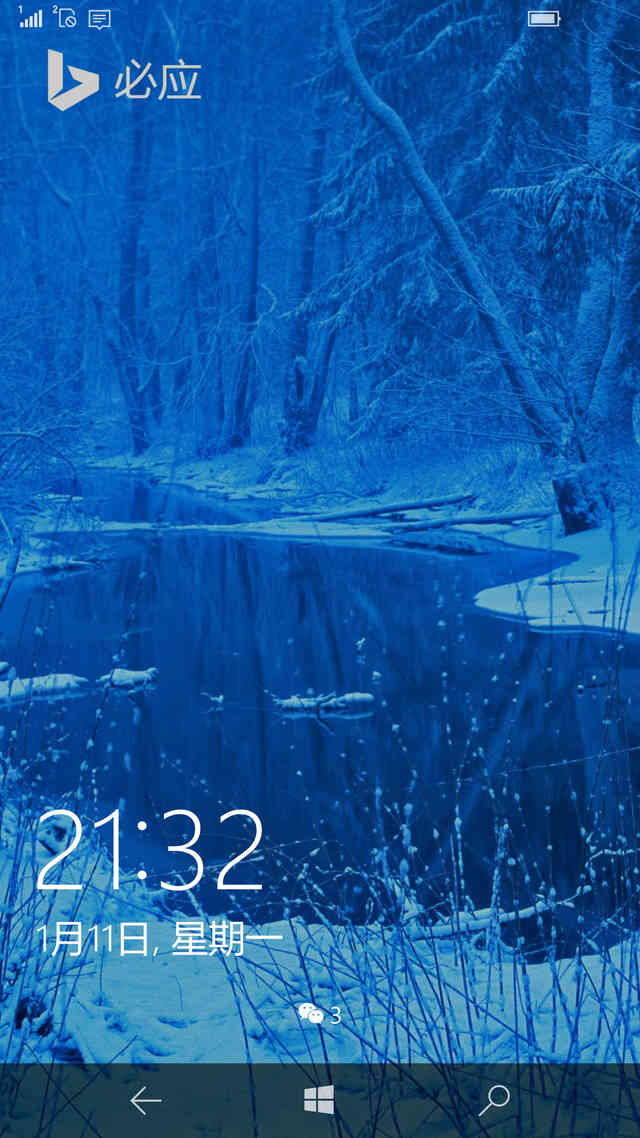Tap the Windows Start button
This screenshot has width=640, height=1138.
pos(319,1101)
